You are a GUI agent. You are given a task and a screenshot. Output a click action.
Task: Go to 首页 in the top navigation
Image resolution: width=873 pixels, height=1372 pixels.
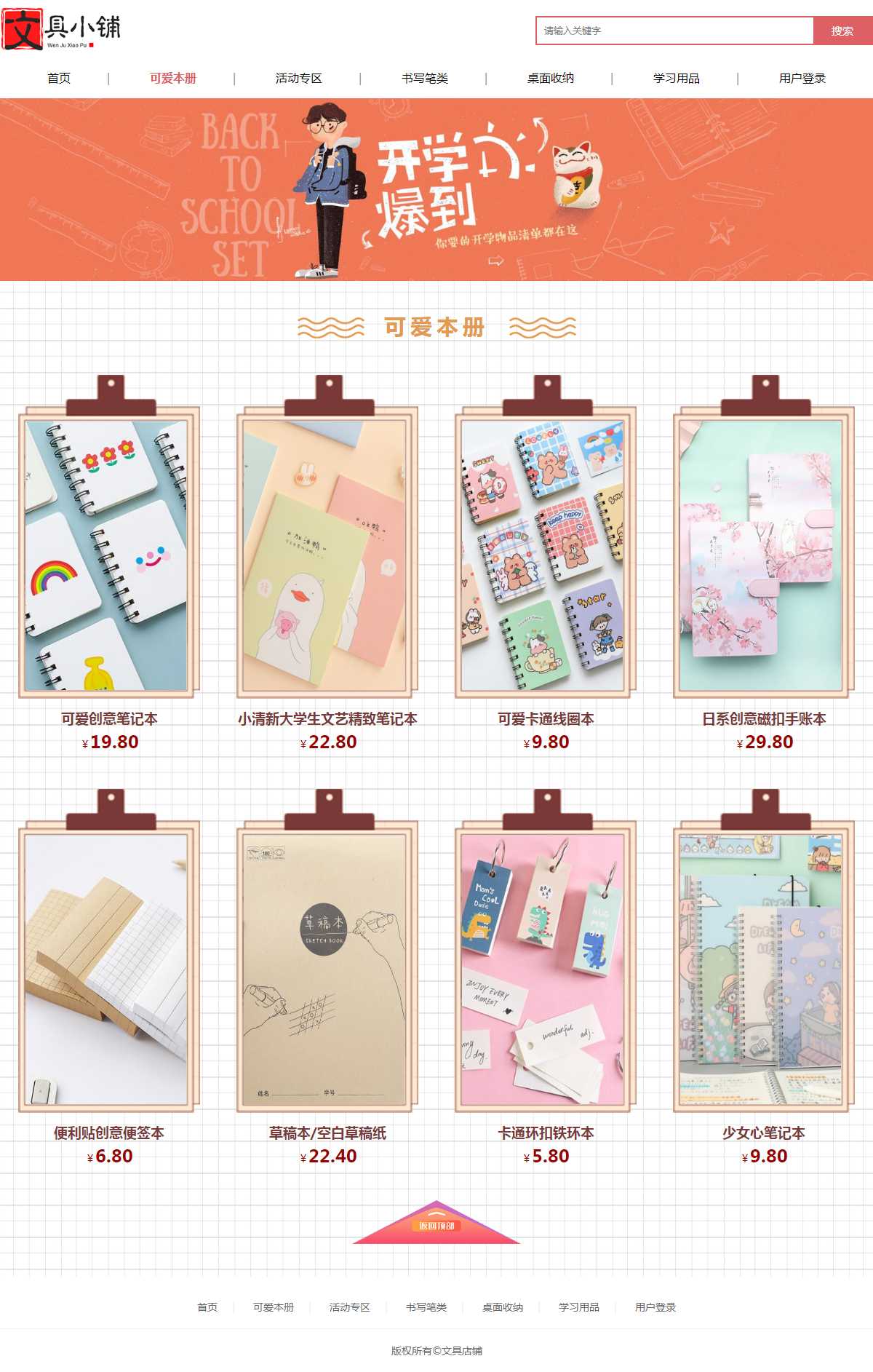[x=59, y=78]
